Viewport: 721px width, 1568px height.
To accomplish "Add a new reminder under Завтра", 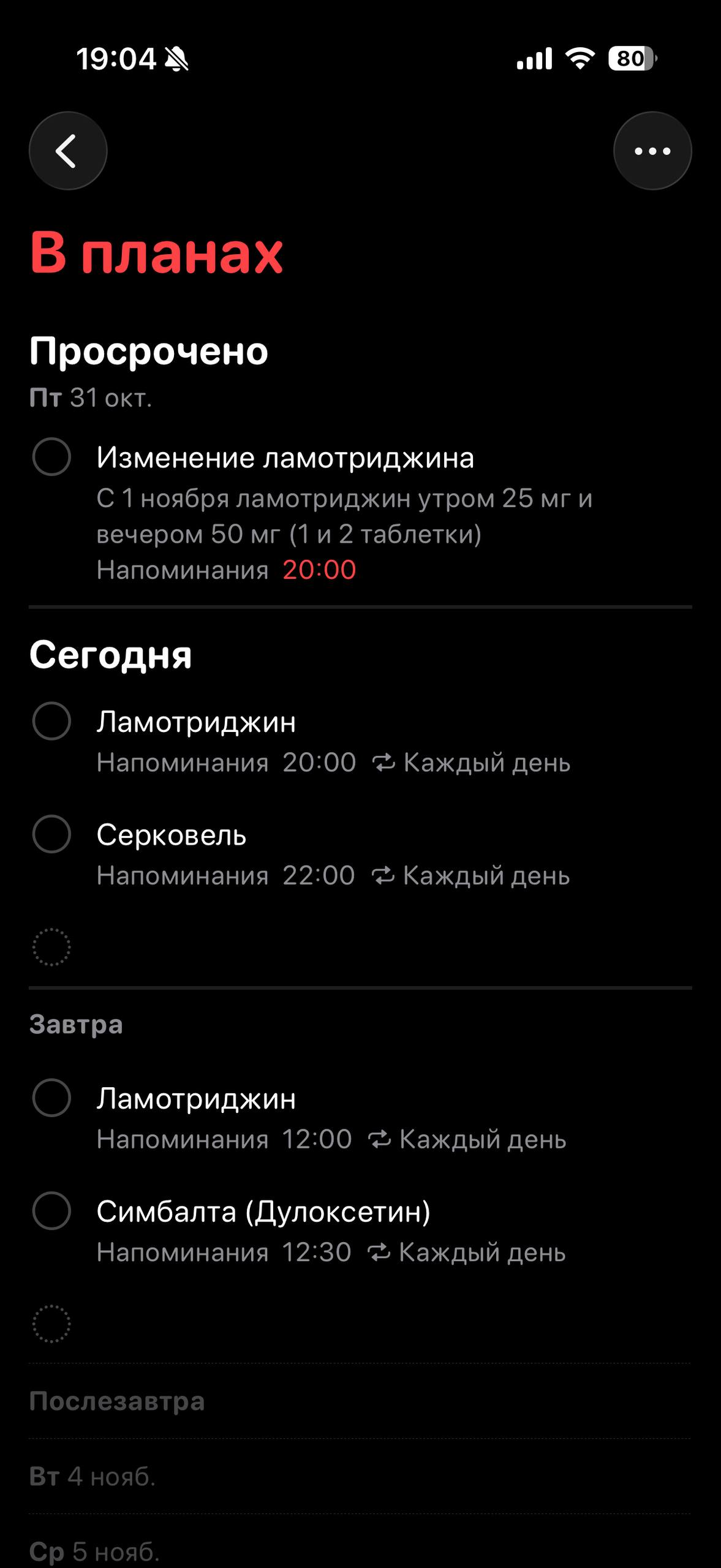I will 51,1324.
